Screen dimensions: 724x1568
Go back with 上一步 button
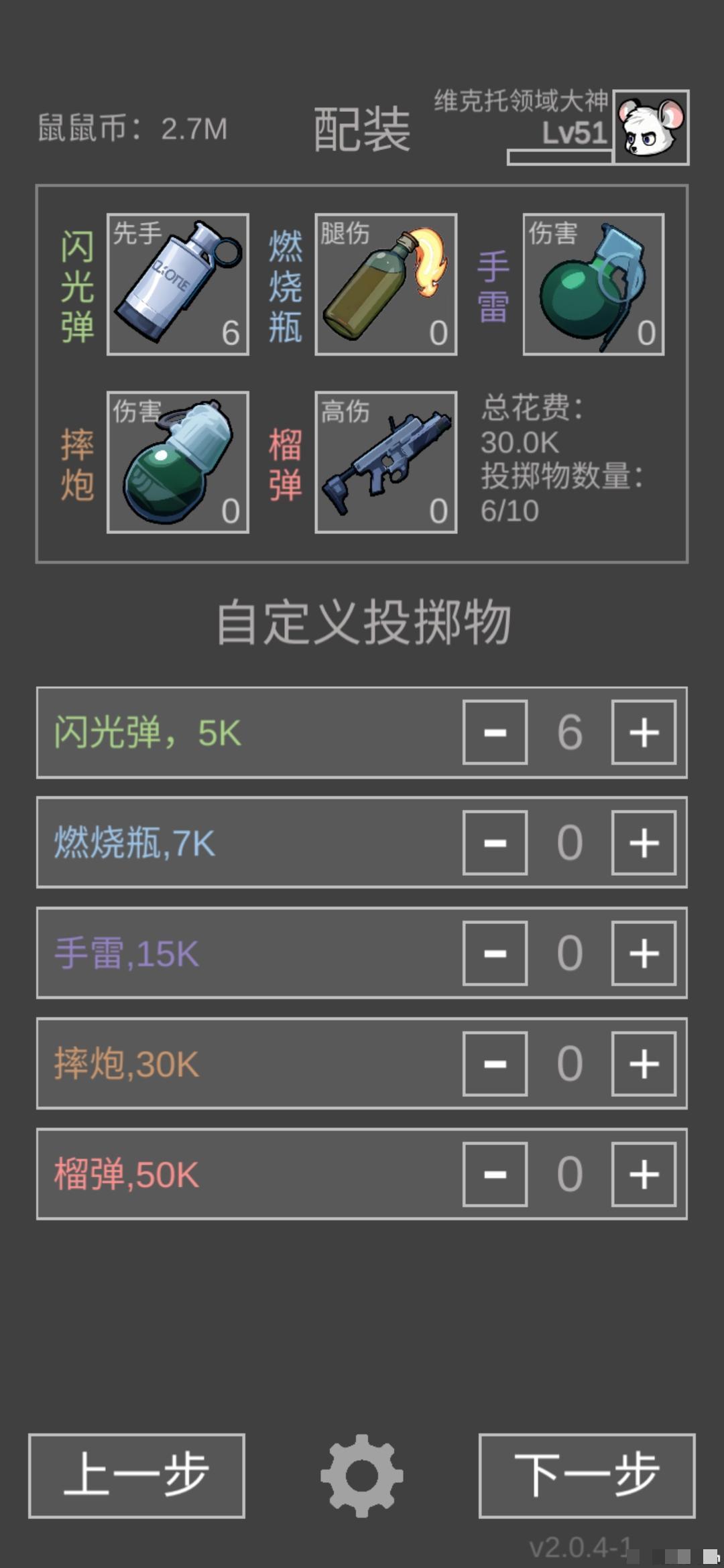click(137, 1476)
